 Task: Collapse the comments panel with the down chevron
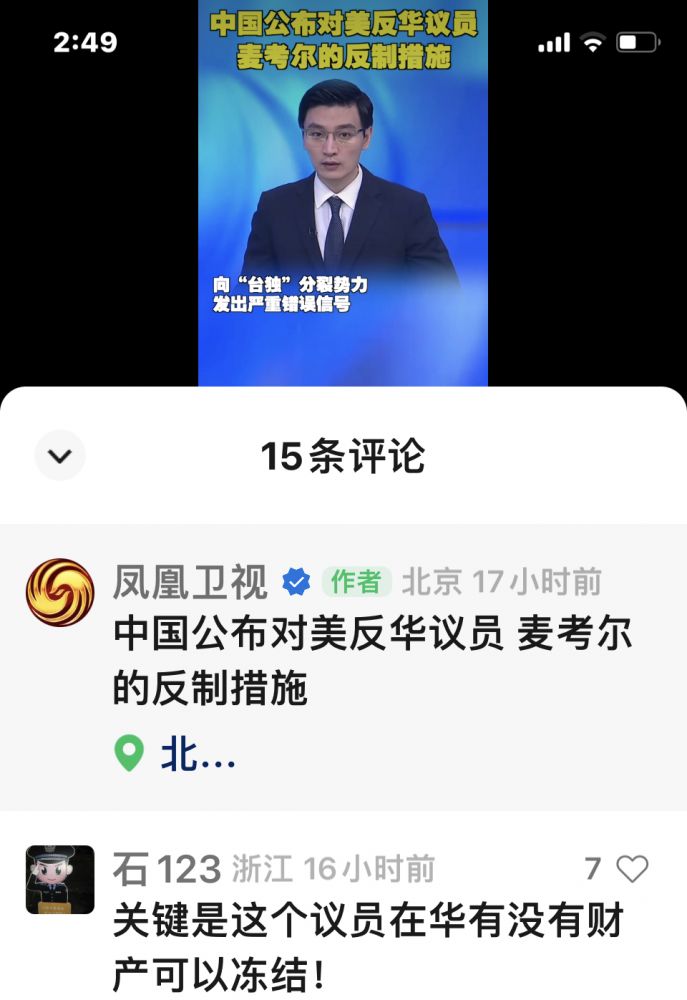pos(60,456)
